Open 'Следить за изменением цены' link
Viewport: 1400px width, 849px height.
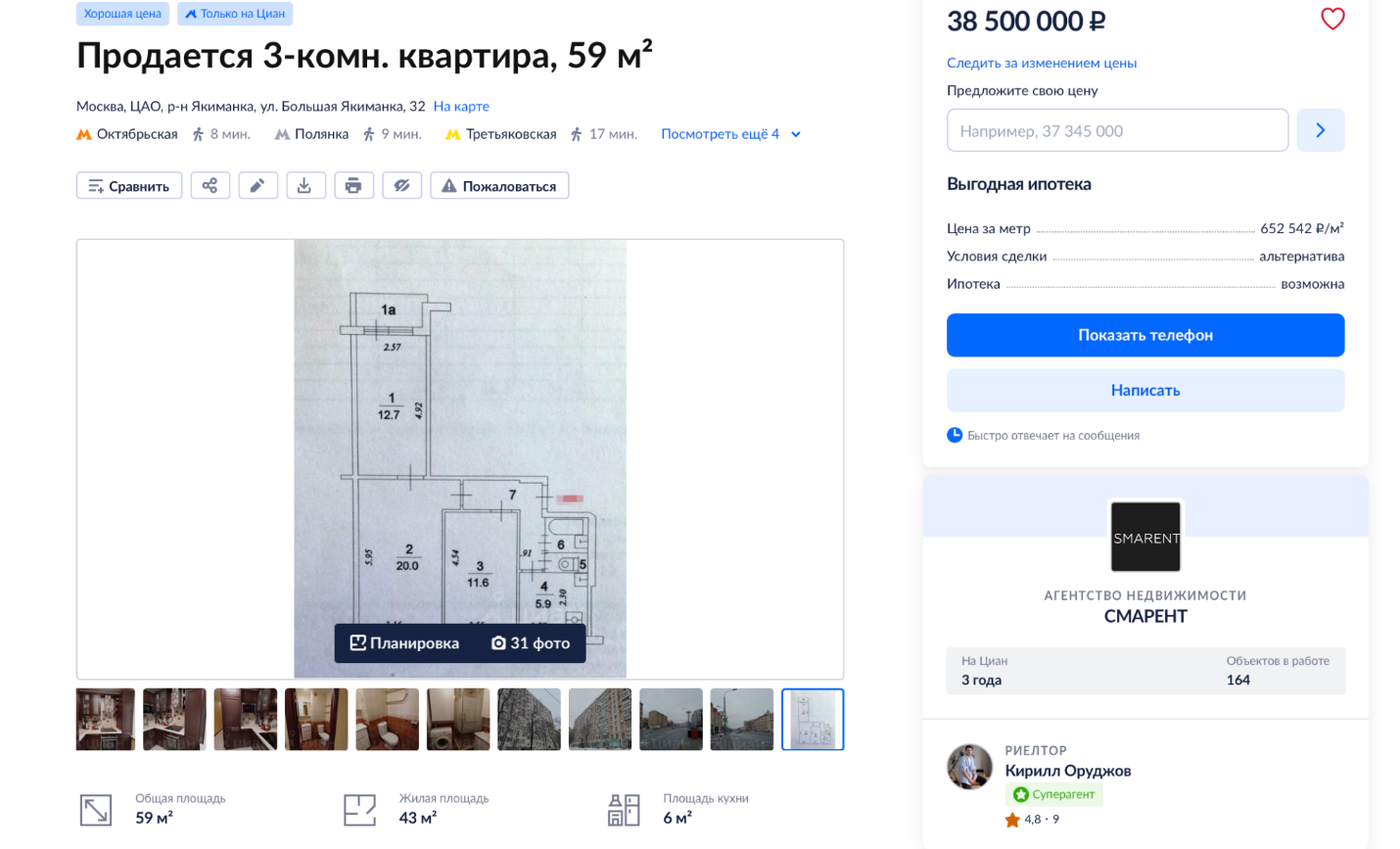click(1041, 63)
